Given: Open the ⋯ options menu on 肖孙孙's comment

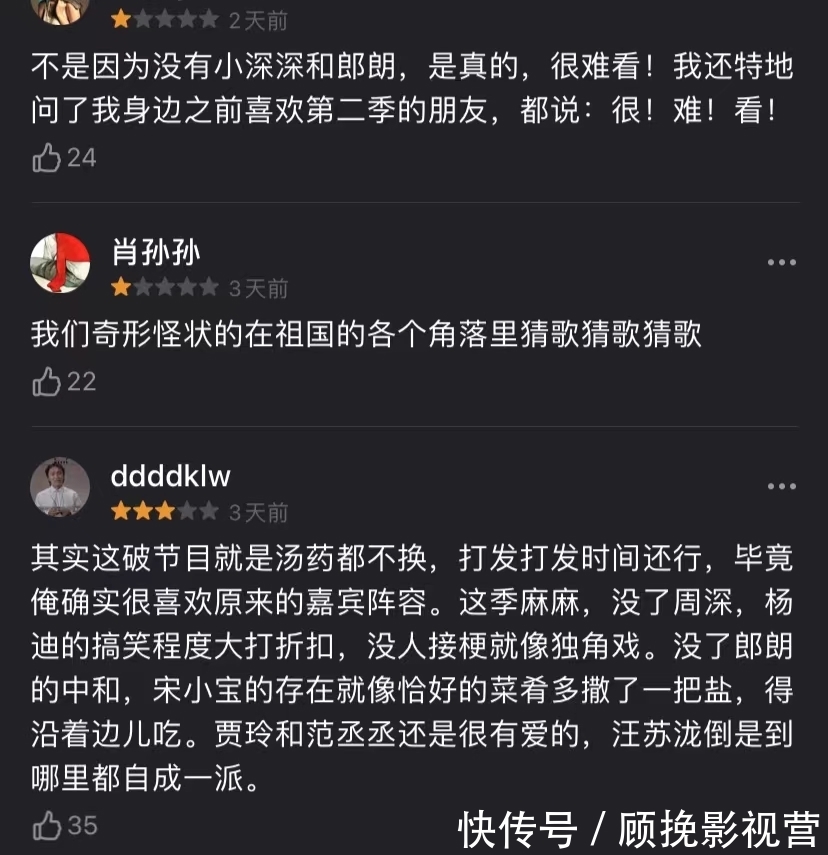Looking at the screenshot, I should click(779, 260).
